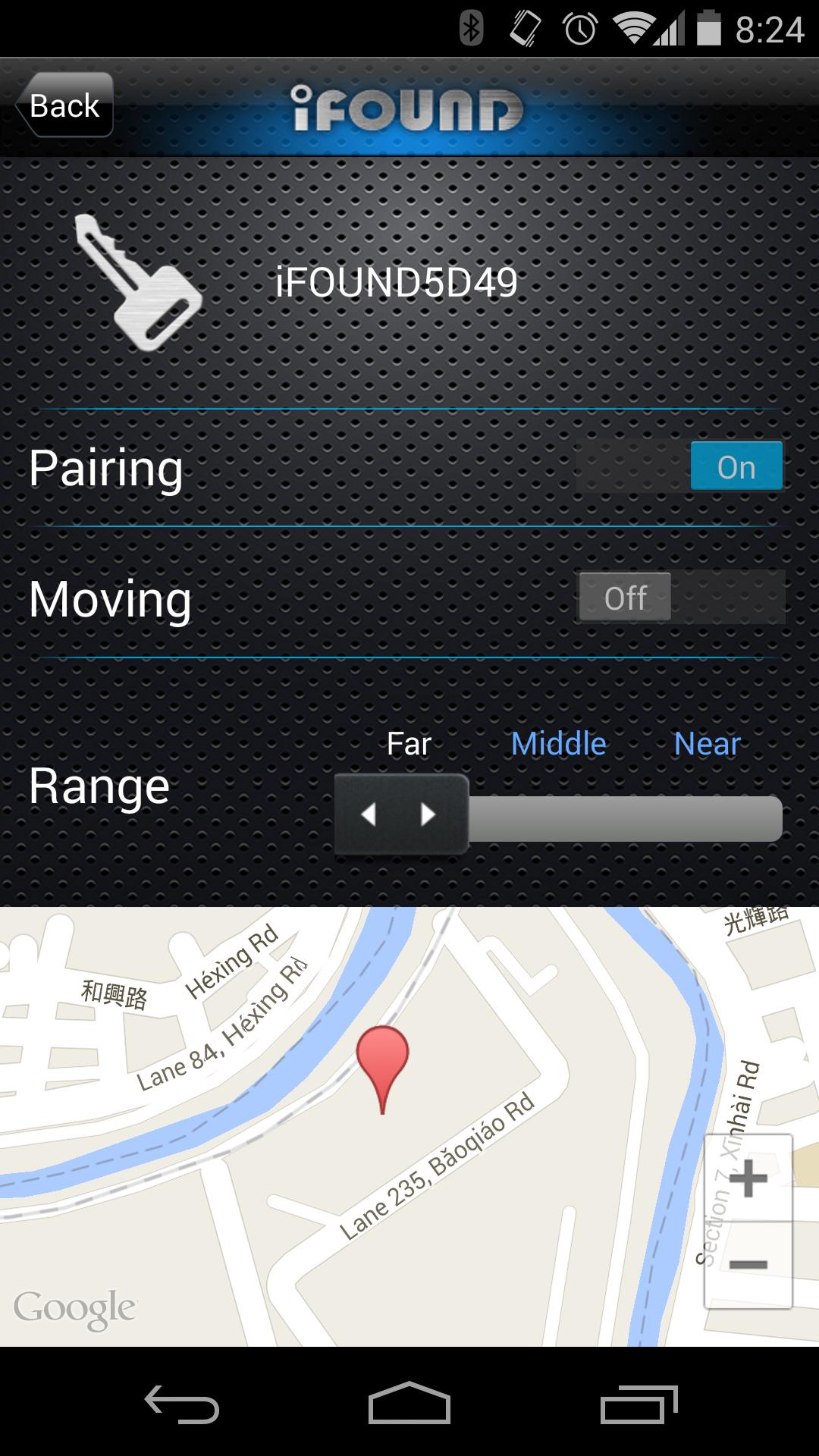Go to the Android home screen
This screenshot has height=1456, width=819.
tap(409, 1403)
